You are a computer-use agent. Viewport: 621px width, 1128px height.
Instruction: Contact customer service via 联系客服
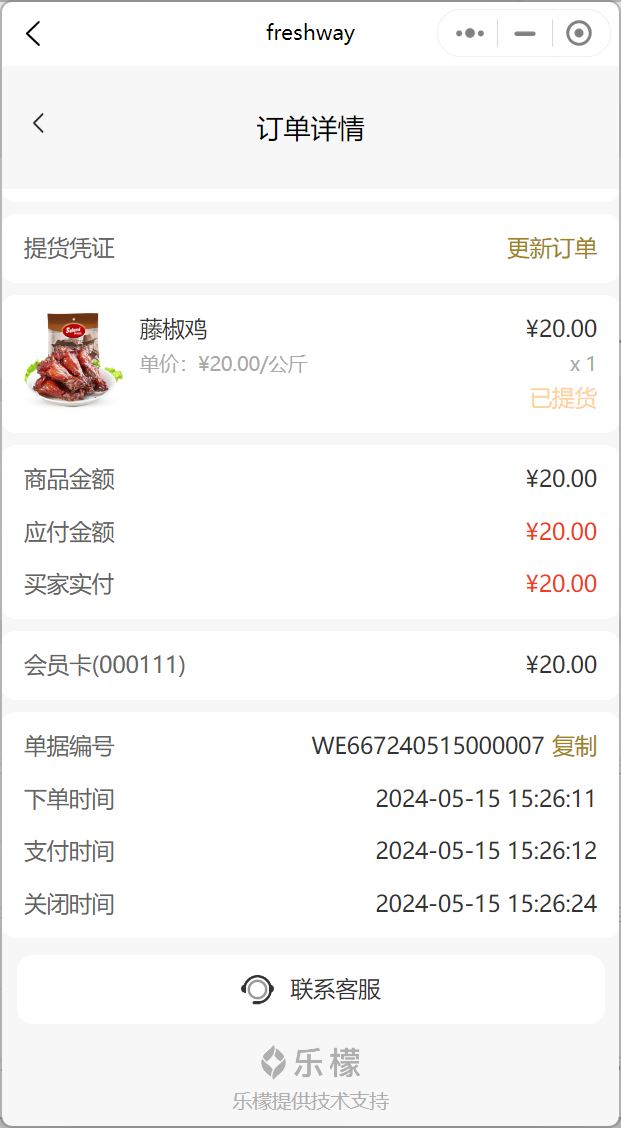311,989
